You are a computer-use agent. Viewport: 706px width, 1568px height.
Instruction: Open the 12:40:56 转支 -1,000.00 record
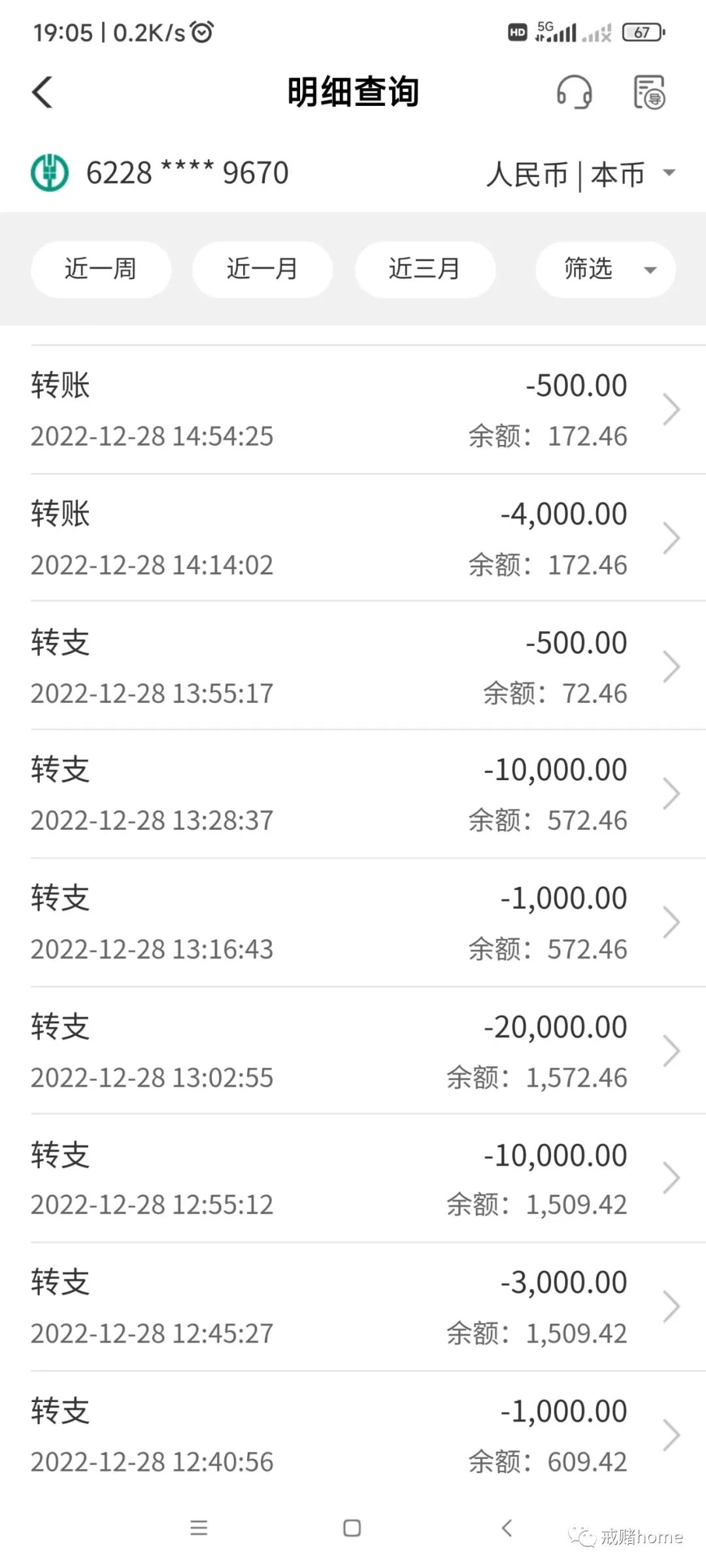(353, 1435)
